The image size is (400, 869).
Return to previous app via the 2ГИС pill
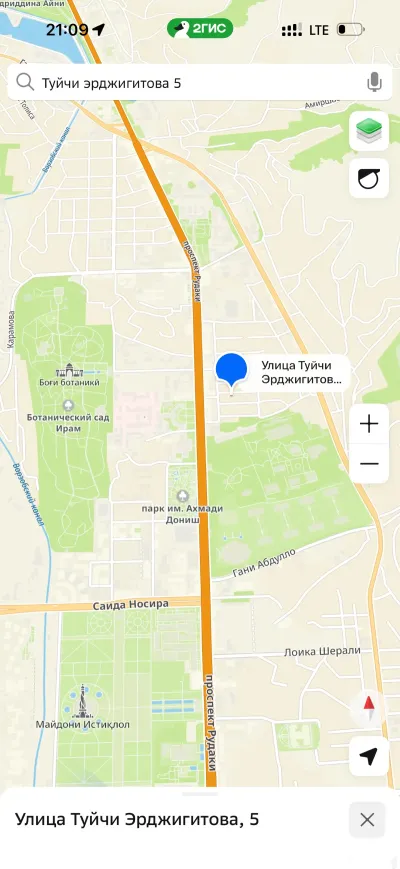point(200,28)
